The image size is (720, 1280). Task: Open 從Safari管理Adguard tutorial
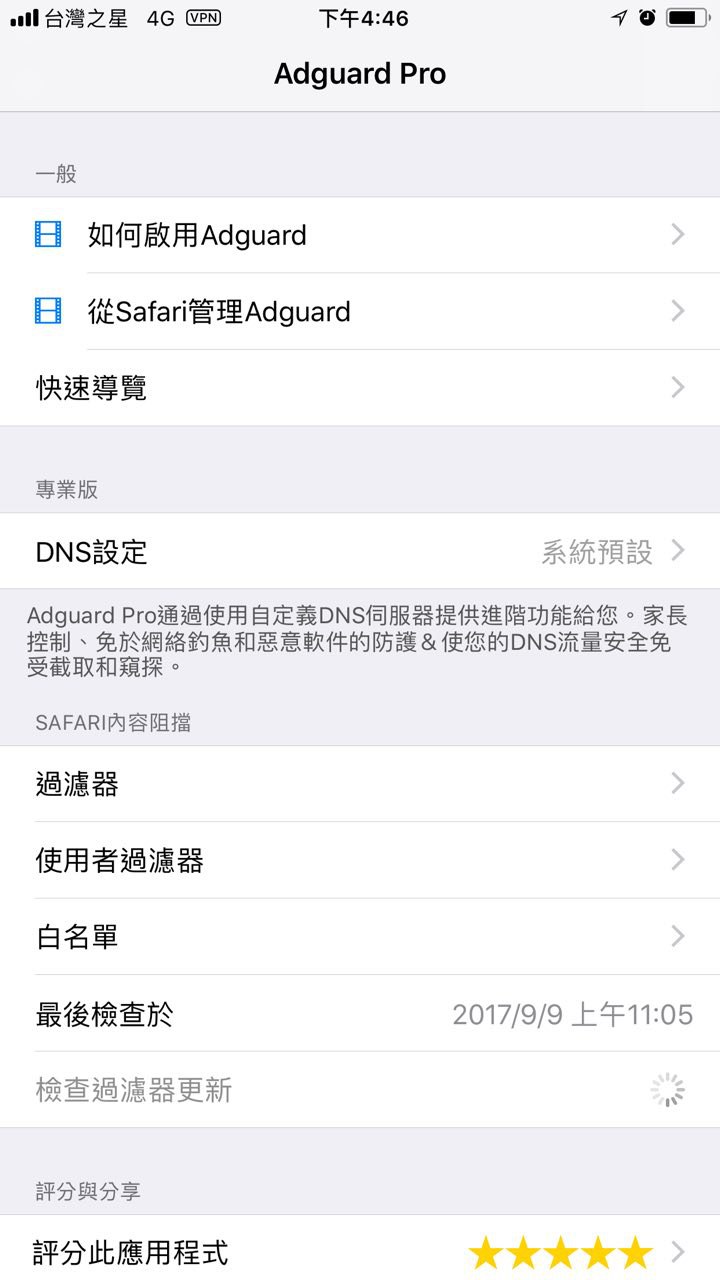(x=360, y=312)
